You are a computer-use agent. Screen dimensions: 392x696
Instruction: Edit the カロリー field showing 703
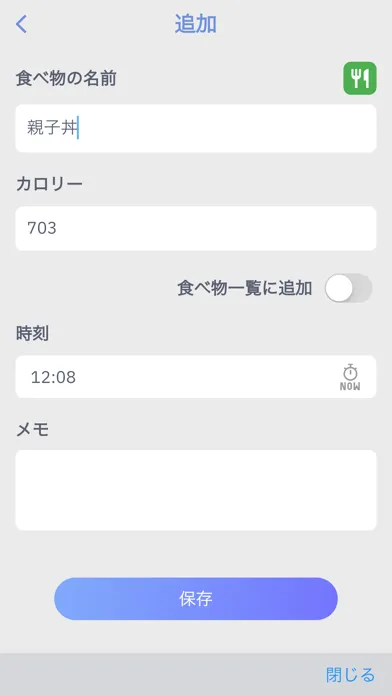tap(196, 228)
